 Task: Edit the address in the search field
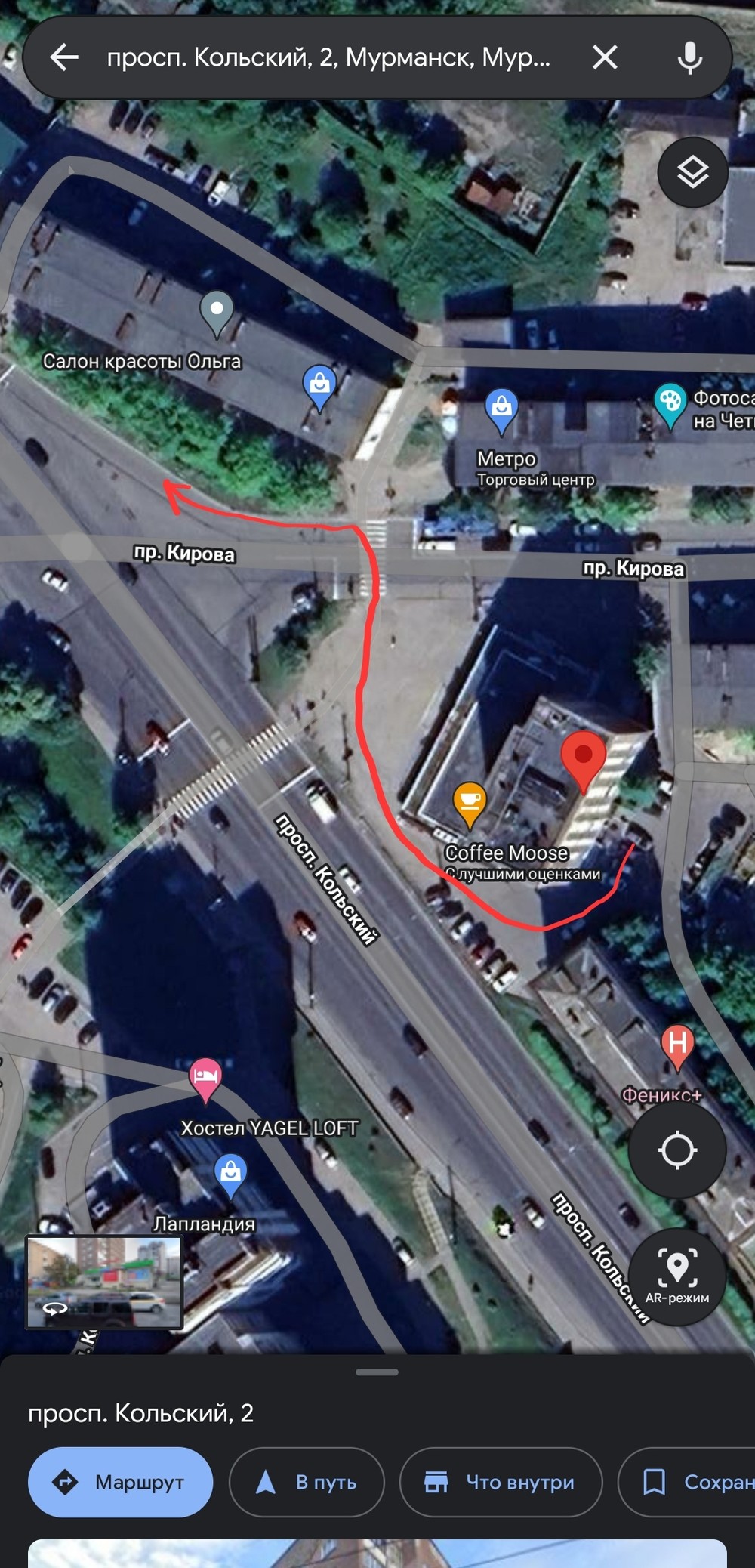click(x=328, y=57)
